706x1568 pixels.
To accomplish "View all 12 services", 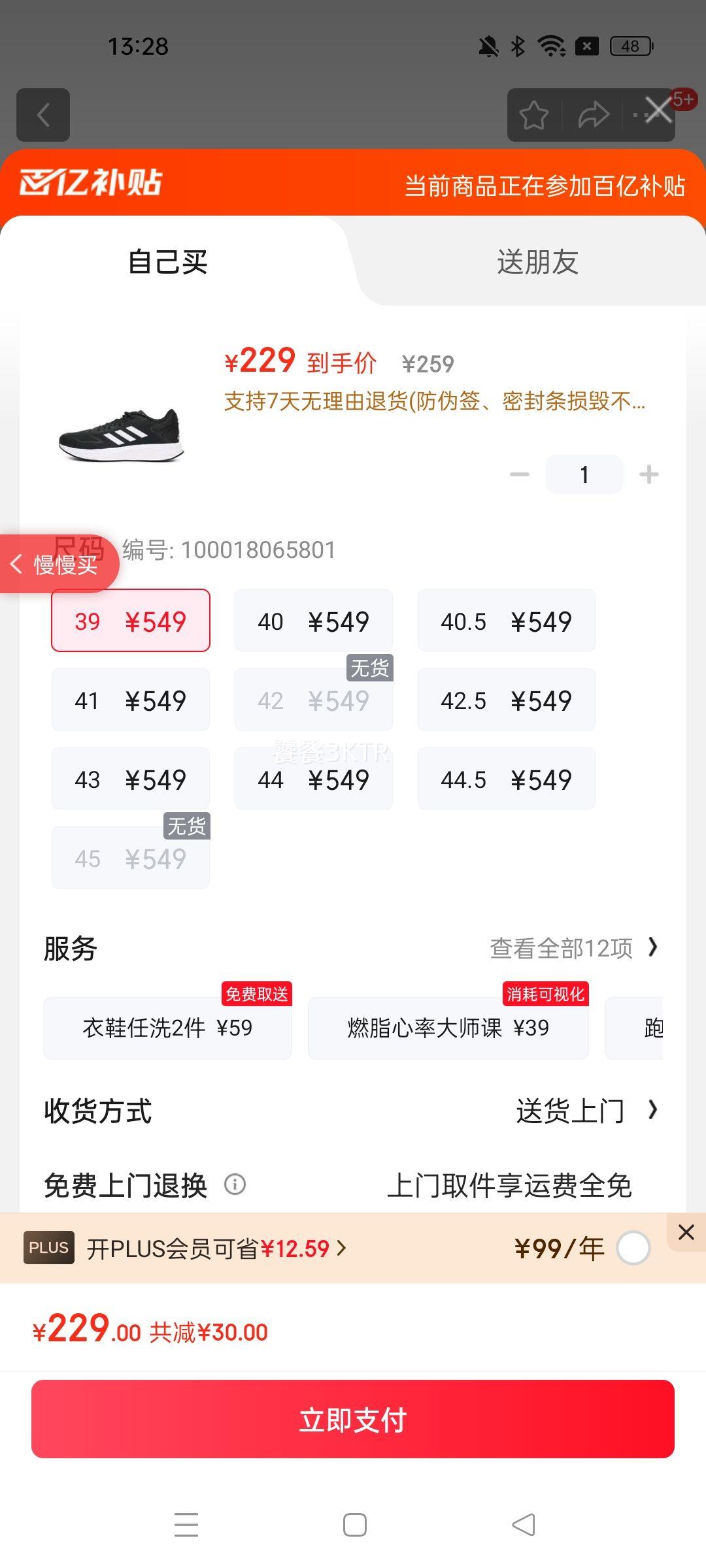I will 574,948.
